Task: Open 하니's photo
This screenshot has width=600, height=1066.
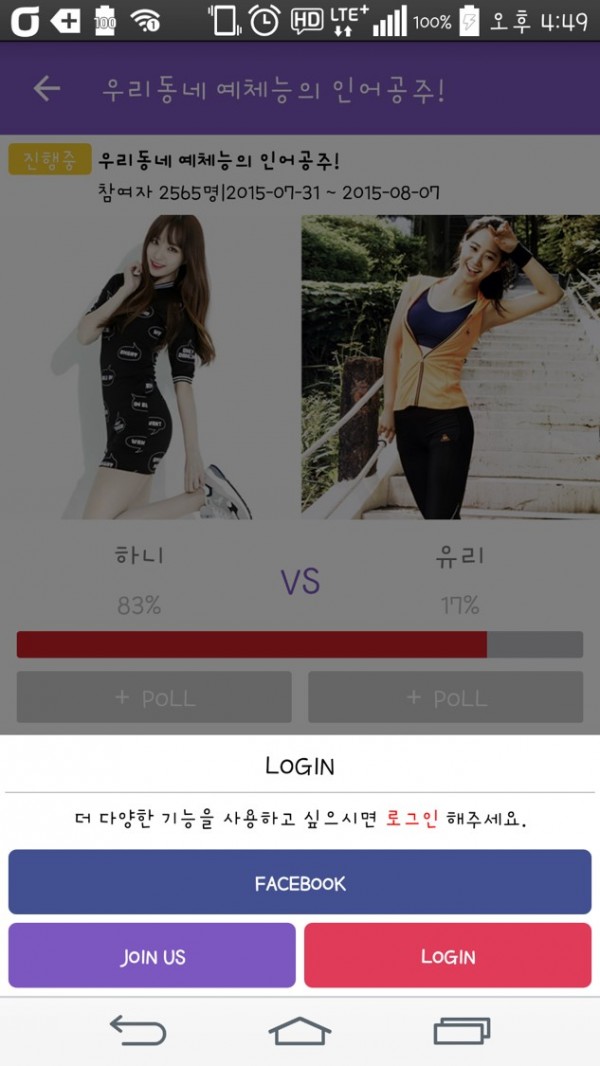Action: point(152,366)
